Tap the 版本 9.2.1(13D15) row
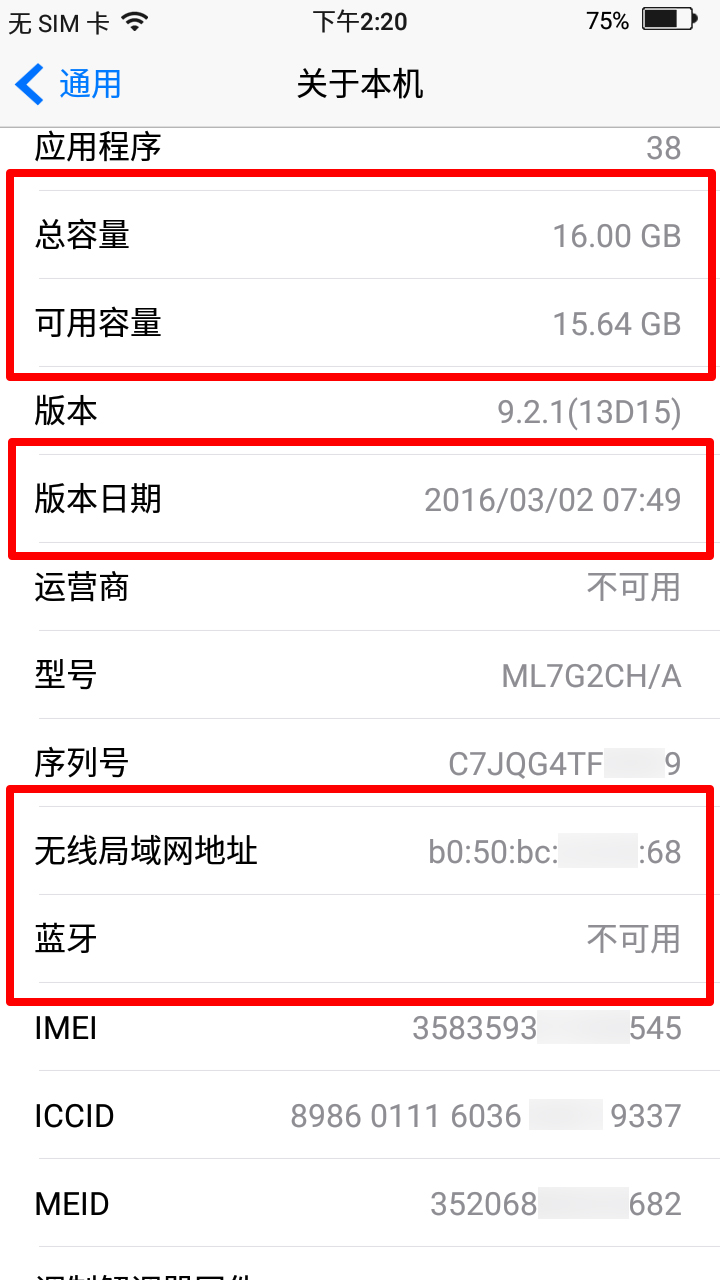The height and width of the screenshot is (1280, 720). 360,410
